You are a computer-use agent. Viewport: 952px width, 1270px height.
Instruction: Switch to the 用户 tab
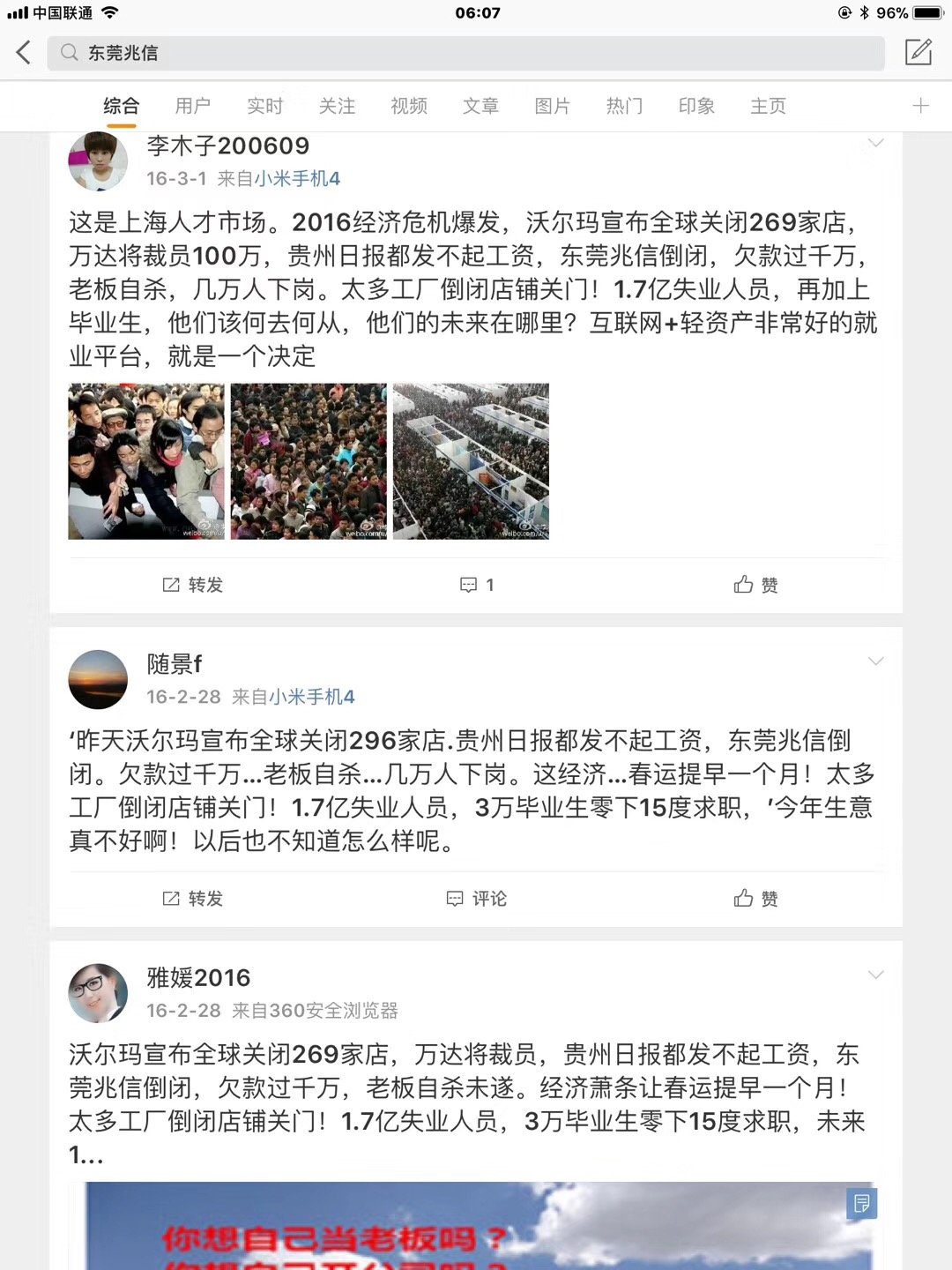pos(193,106)
